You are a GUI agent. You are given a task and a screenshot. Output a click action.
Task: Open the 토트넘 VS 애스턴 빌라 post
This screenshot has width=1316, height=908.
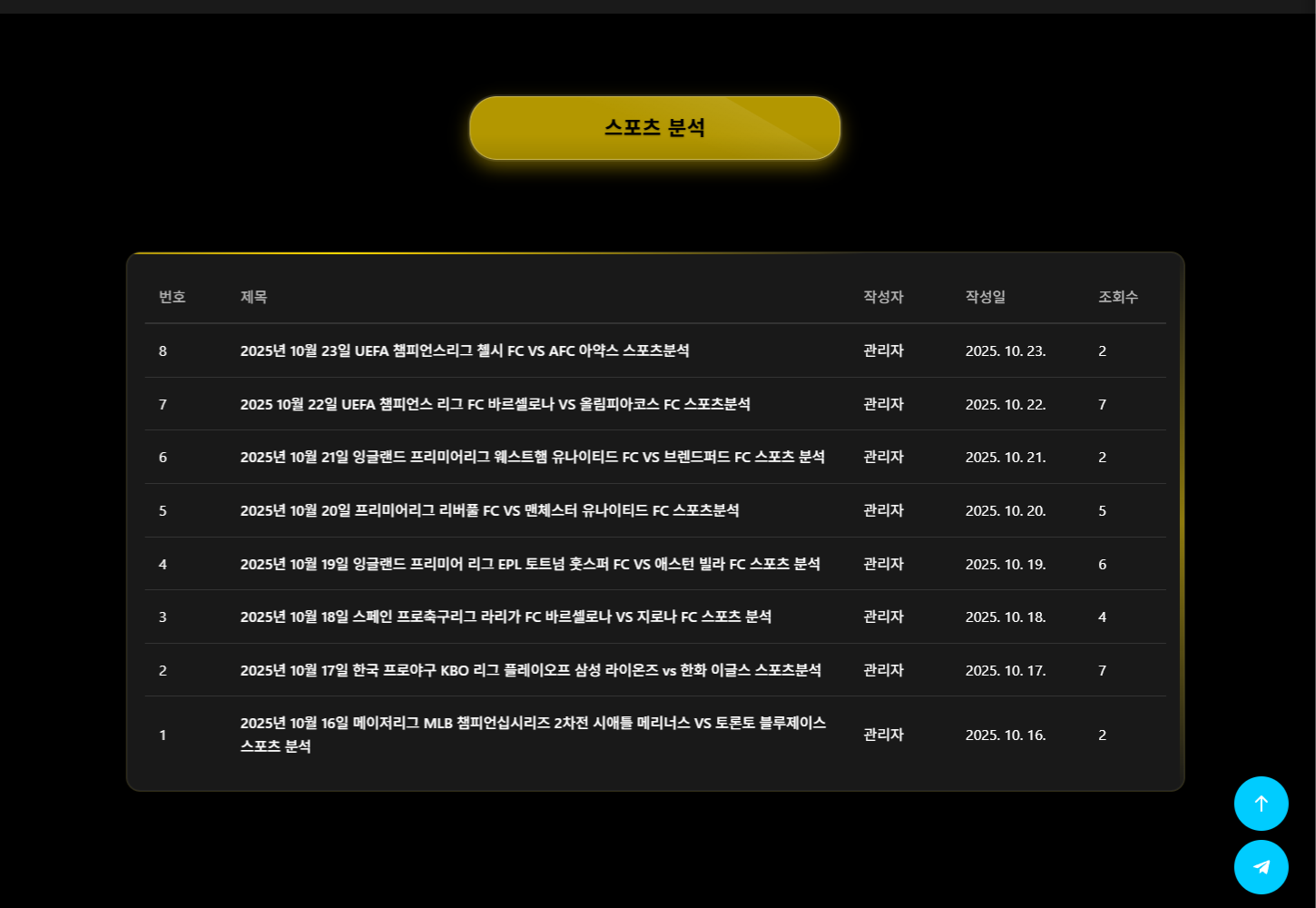pos(530,564)
